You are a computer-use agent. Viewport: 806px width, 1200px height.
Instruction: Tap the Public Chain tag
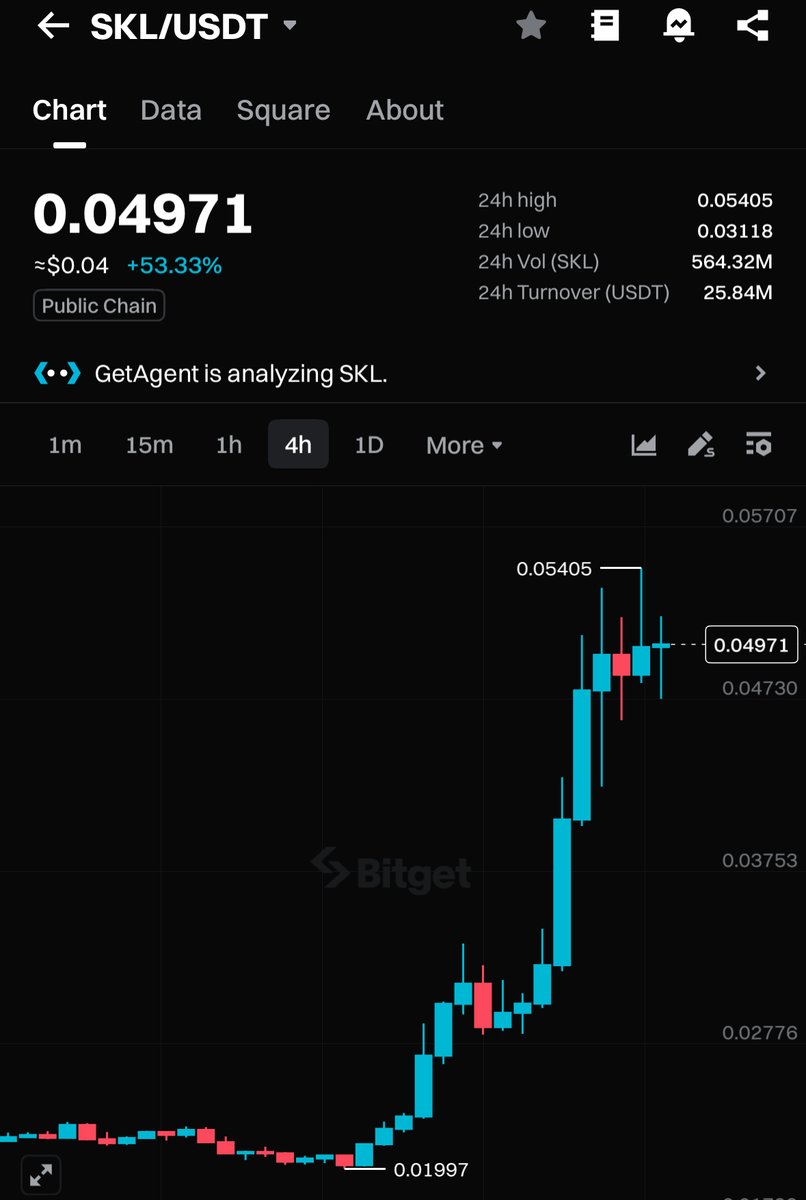coord(99,306)
